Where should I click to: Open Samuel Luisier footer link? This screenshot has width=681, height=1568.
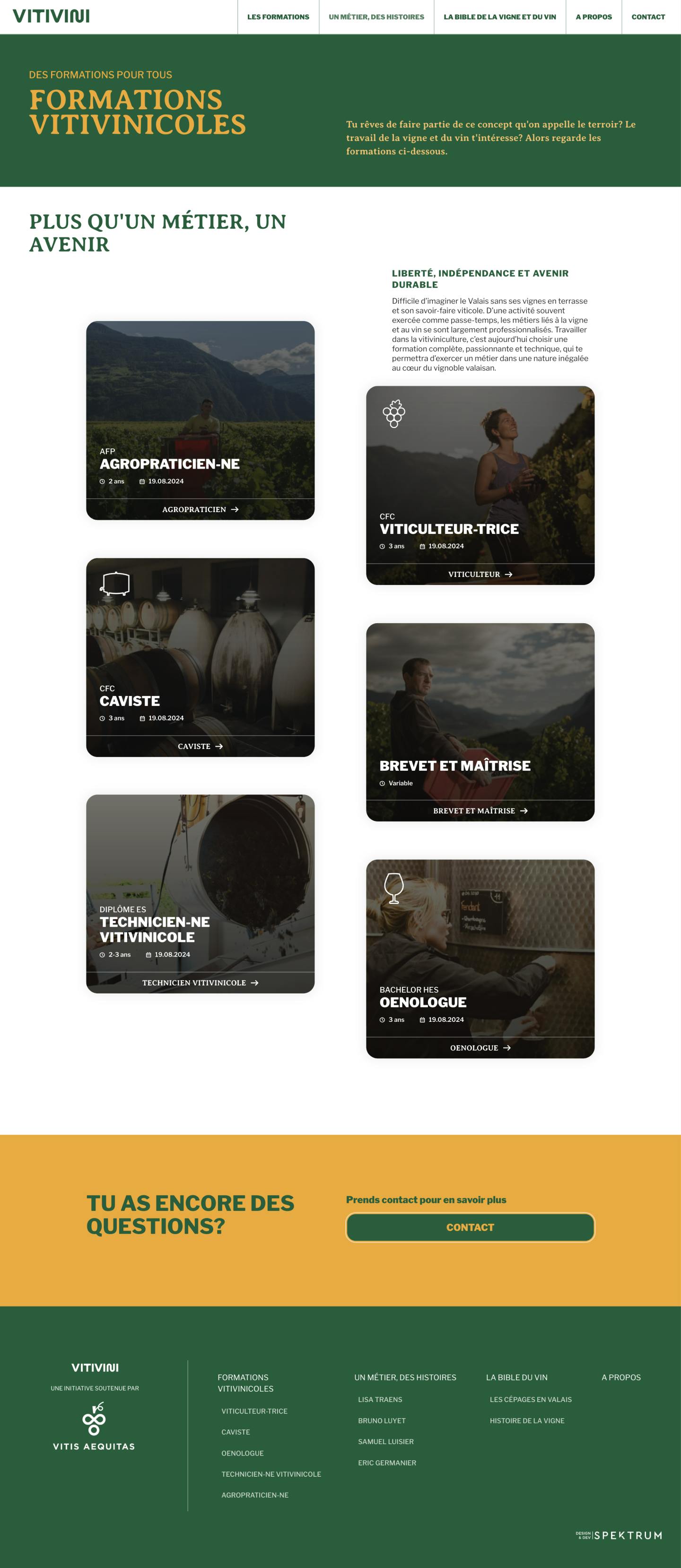[x=385, y=1441]
